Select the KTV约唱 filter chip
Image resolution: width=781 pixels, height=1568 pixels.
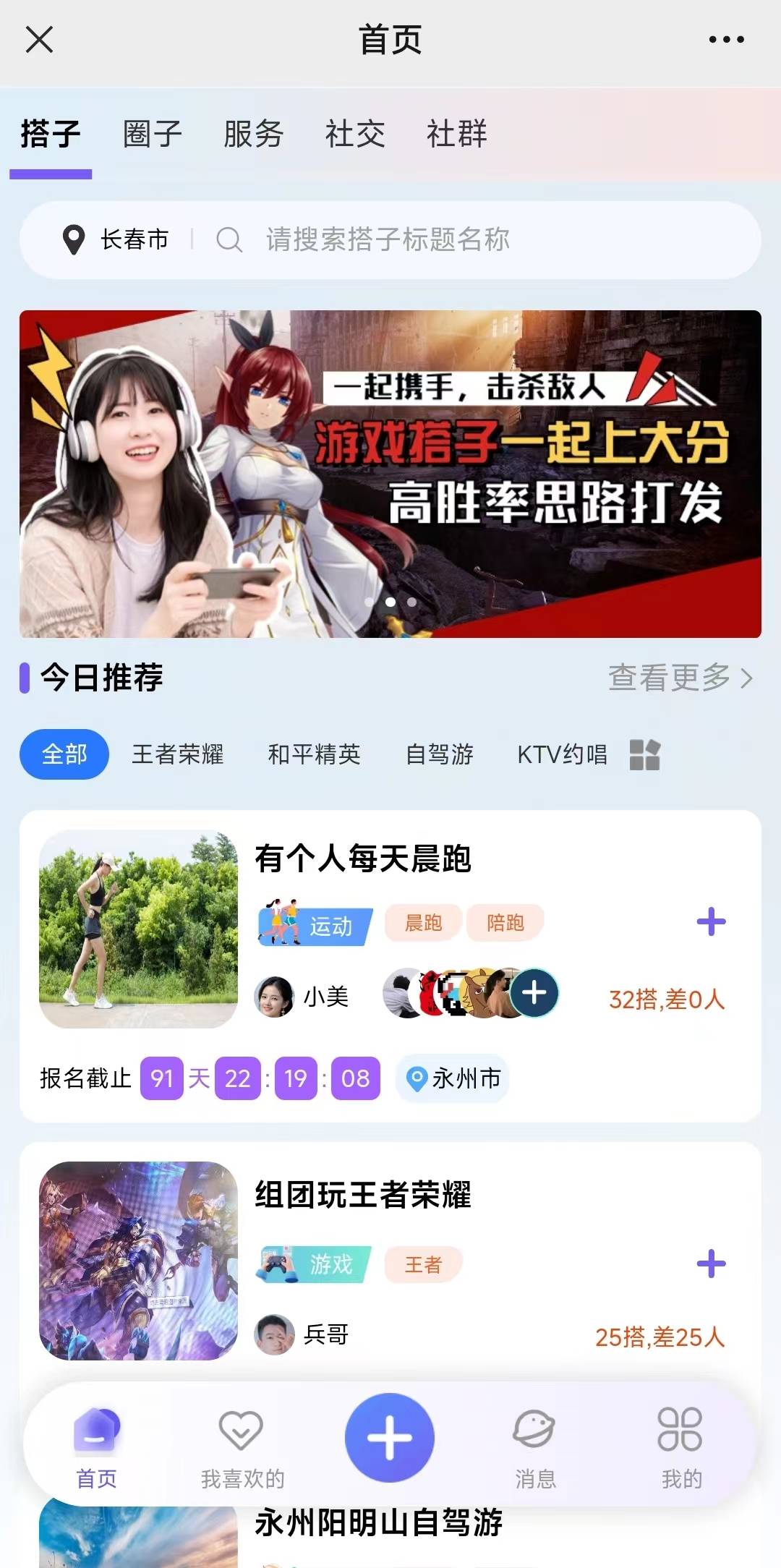coord(562,754)
